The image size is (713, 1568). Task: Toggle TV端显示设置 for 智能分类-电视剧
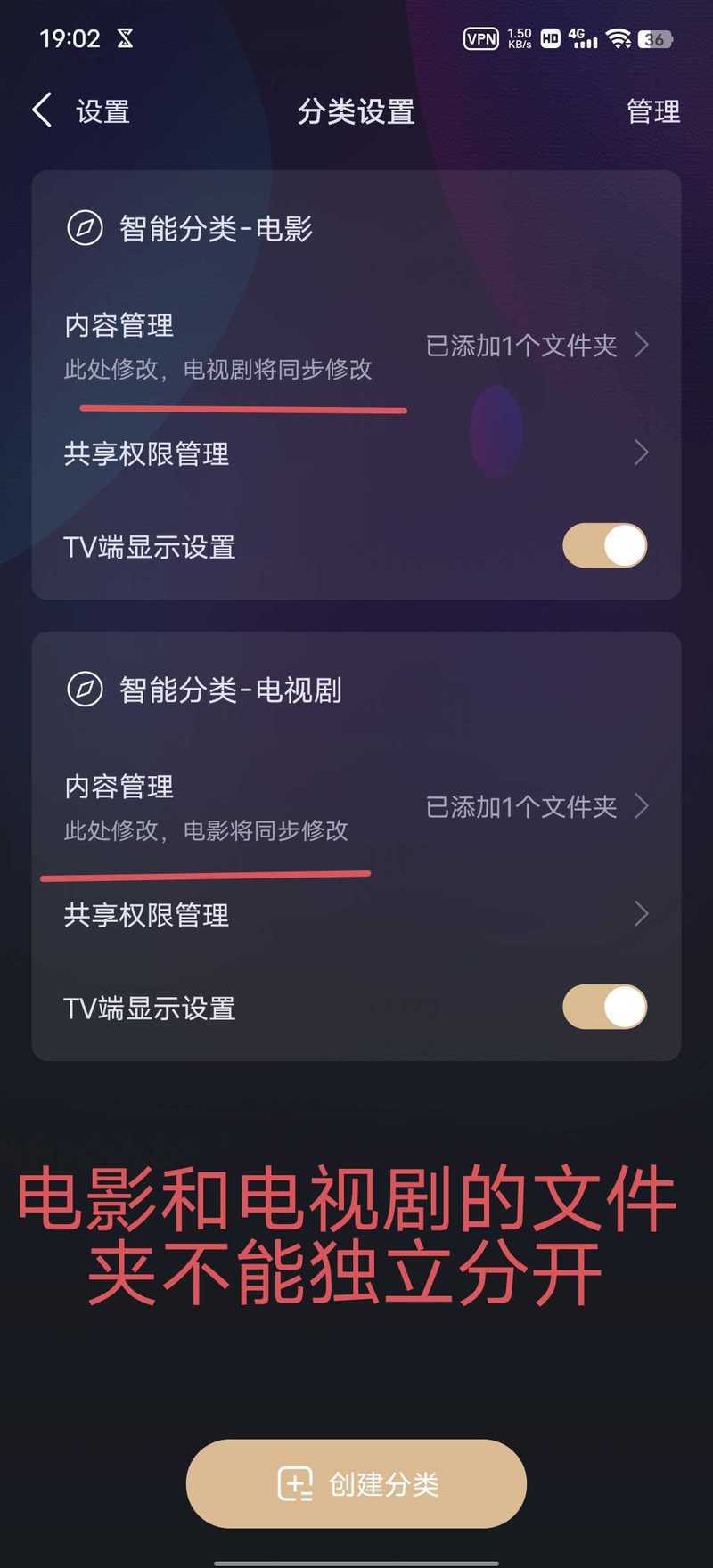point(604,1008)
